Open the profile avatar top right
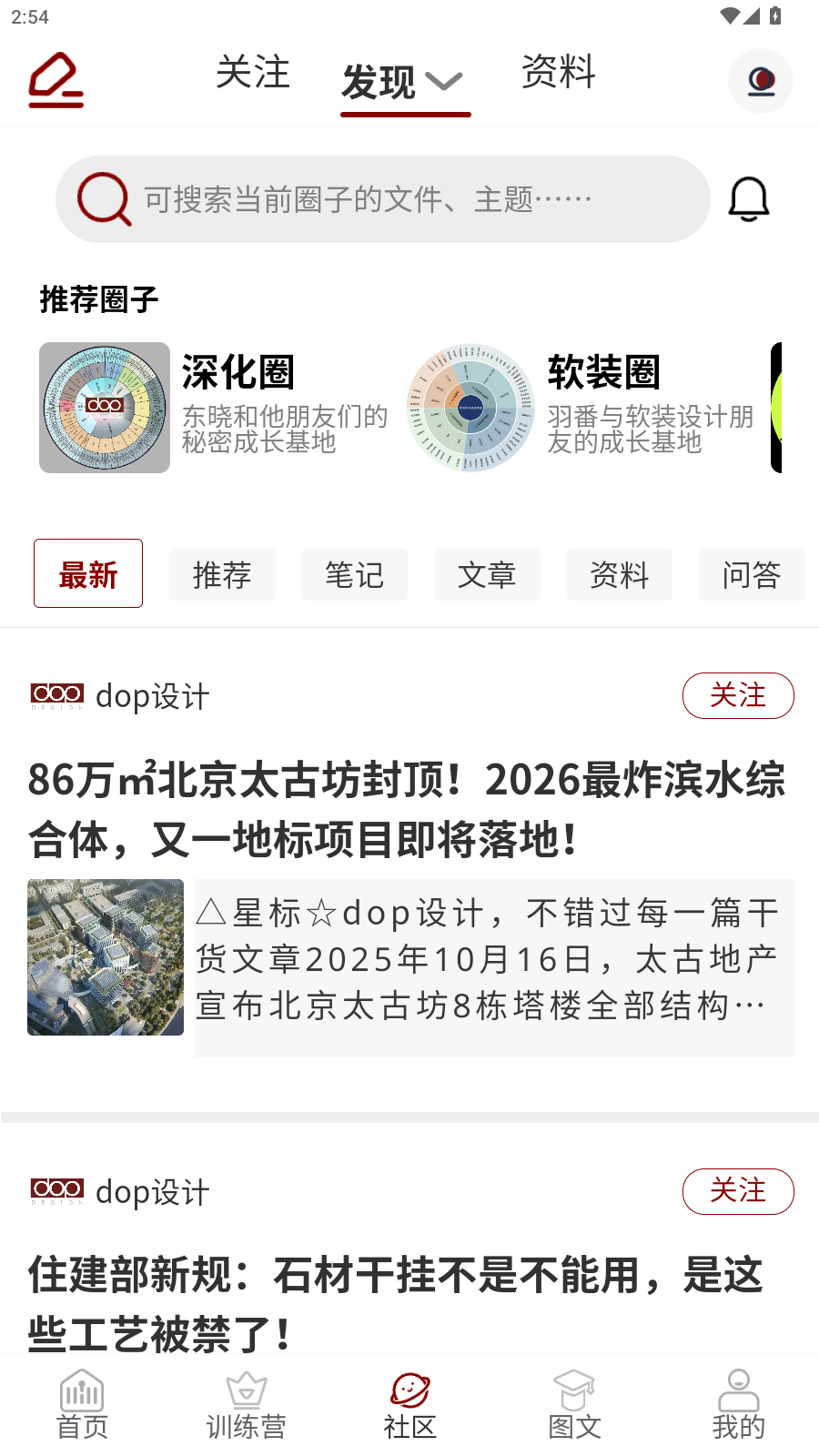 [x=761, y=80]
